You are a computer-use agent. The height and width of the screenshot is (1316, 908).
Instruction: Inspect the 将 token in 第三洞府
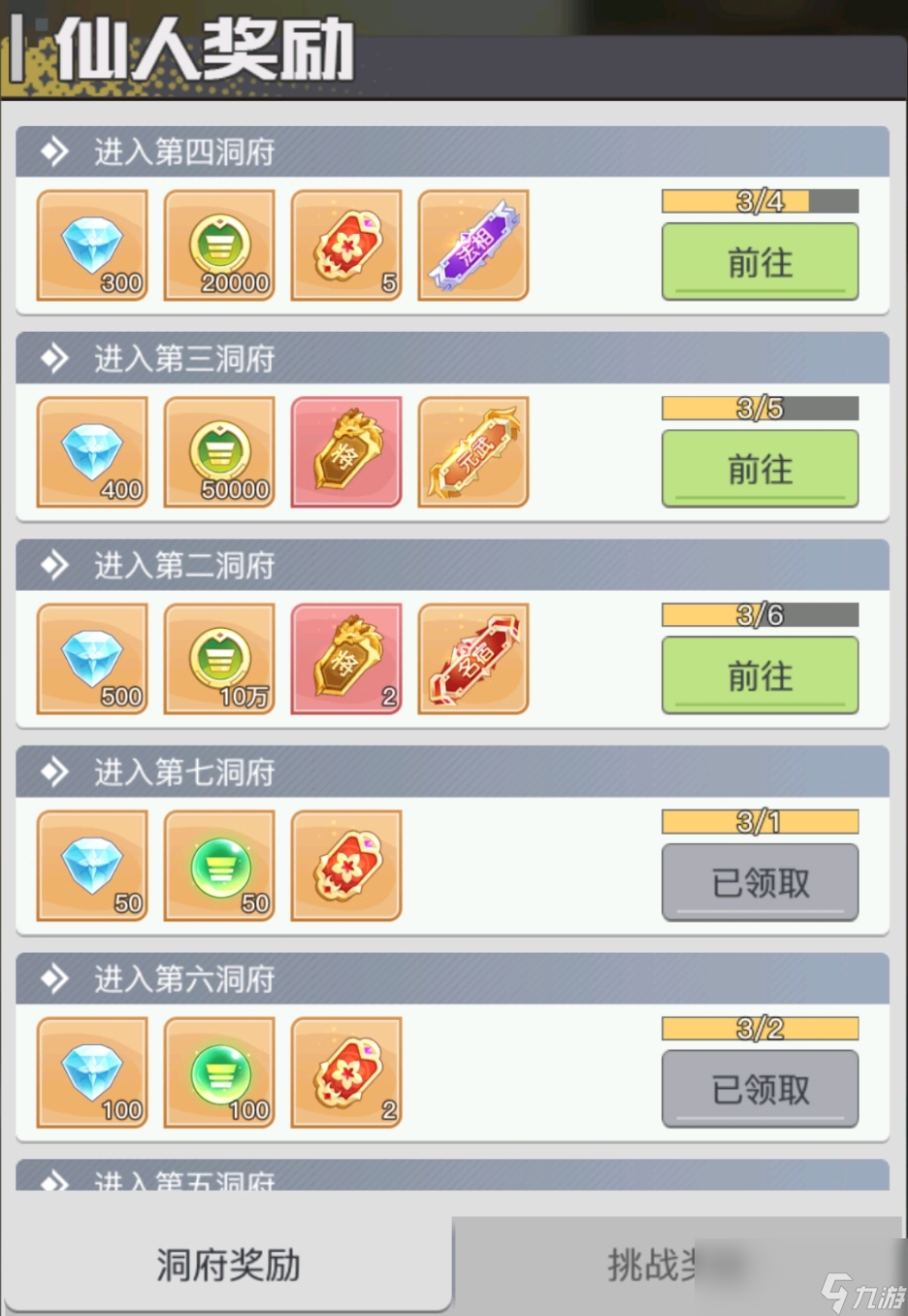click(x=346, y=452)
